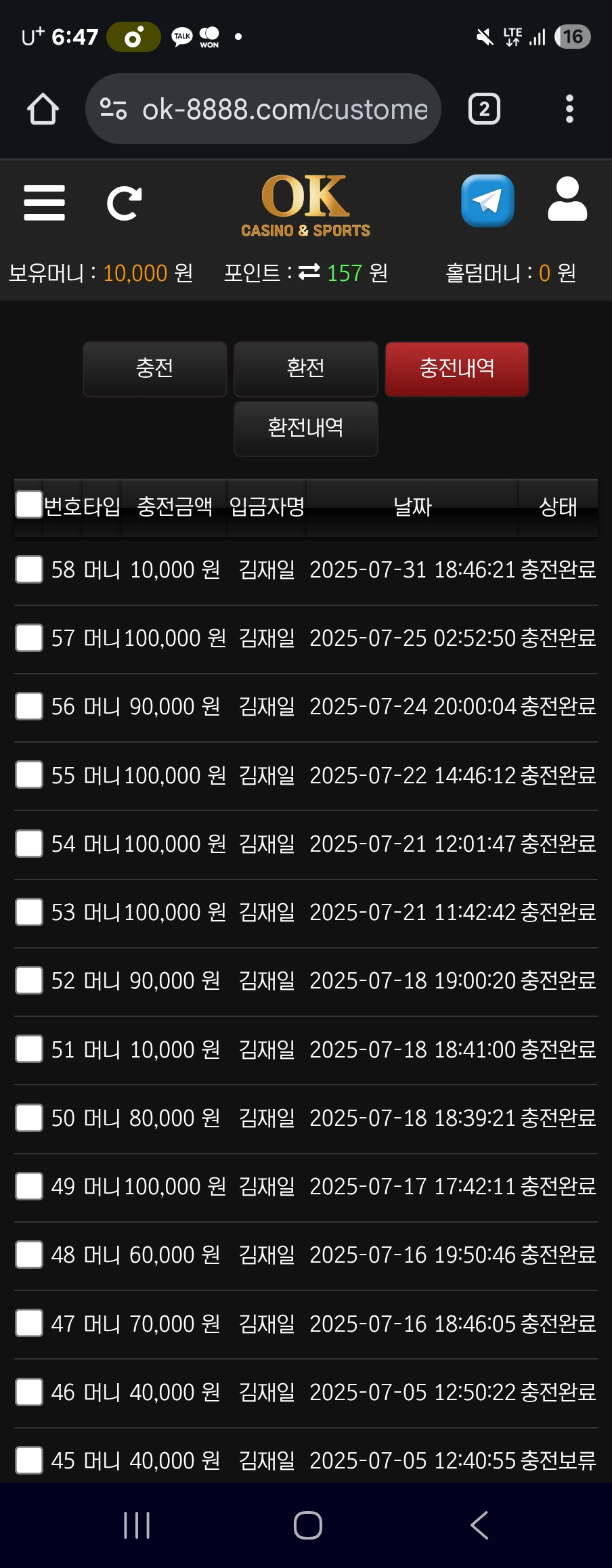Open the browser overflow menu
The height and width of the screenshot is (1568, 612).
click(569, 109)
